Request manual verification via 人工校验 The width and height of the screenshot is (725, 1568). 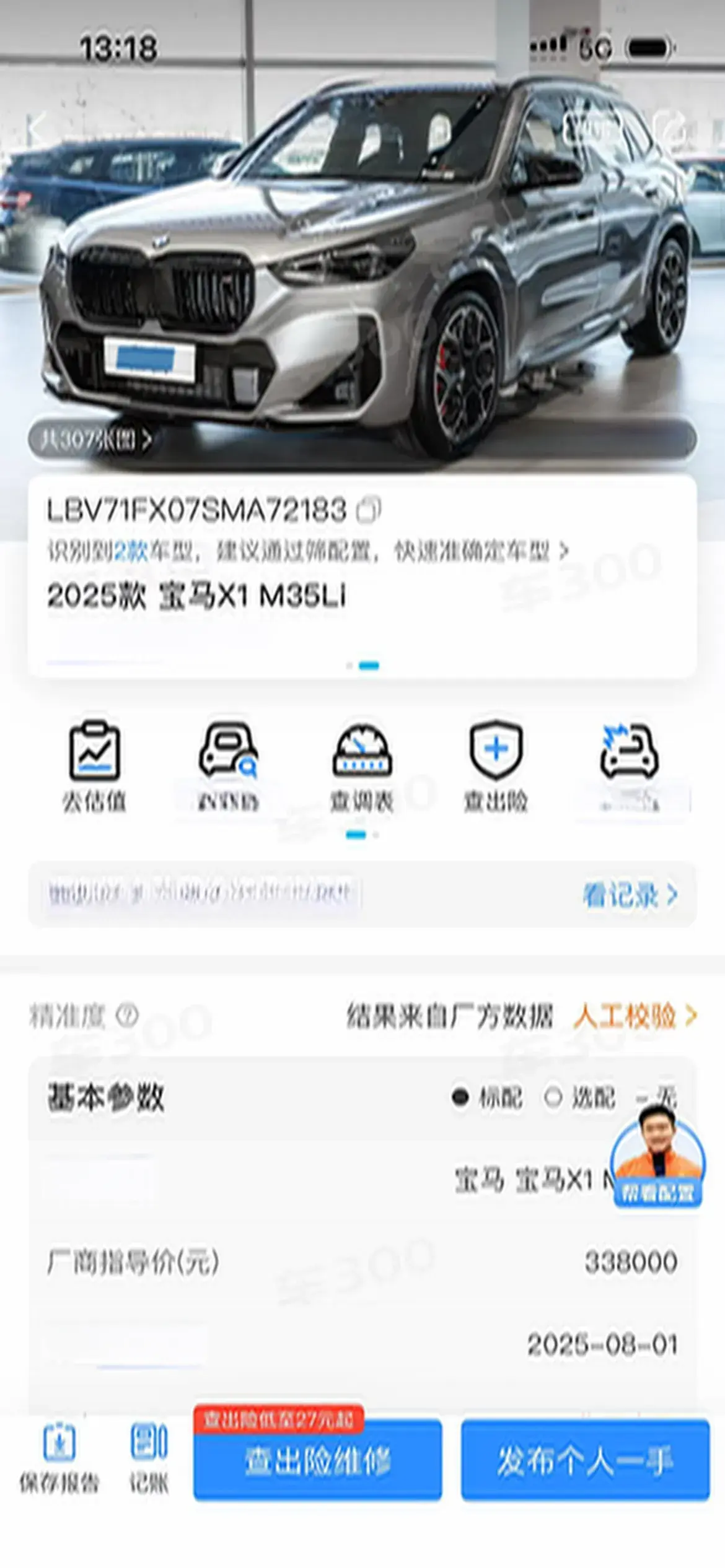(x=635, y=1016)
